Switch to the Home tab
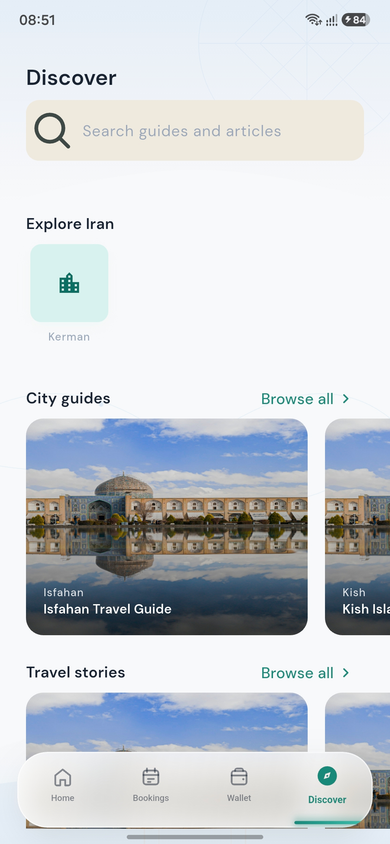 coord(62,786)
